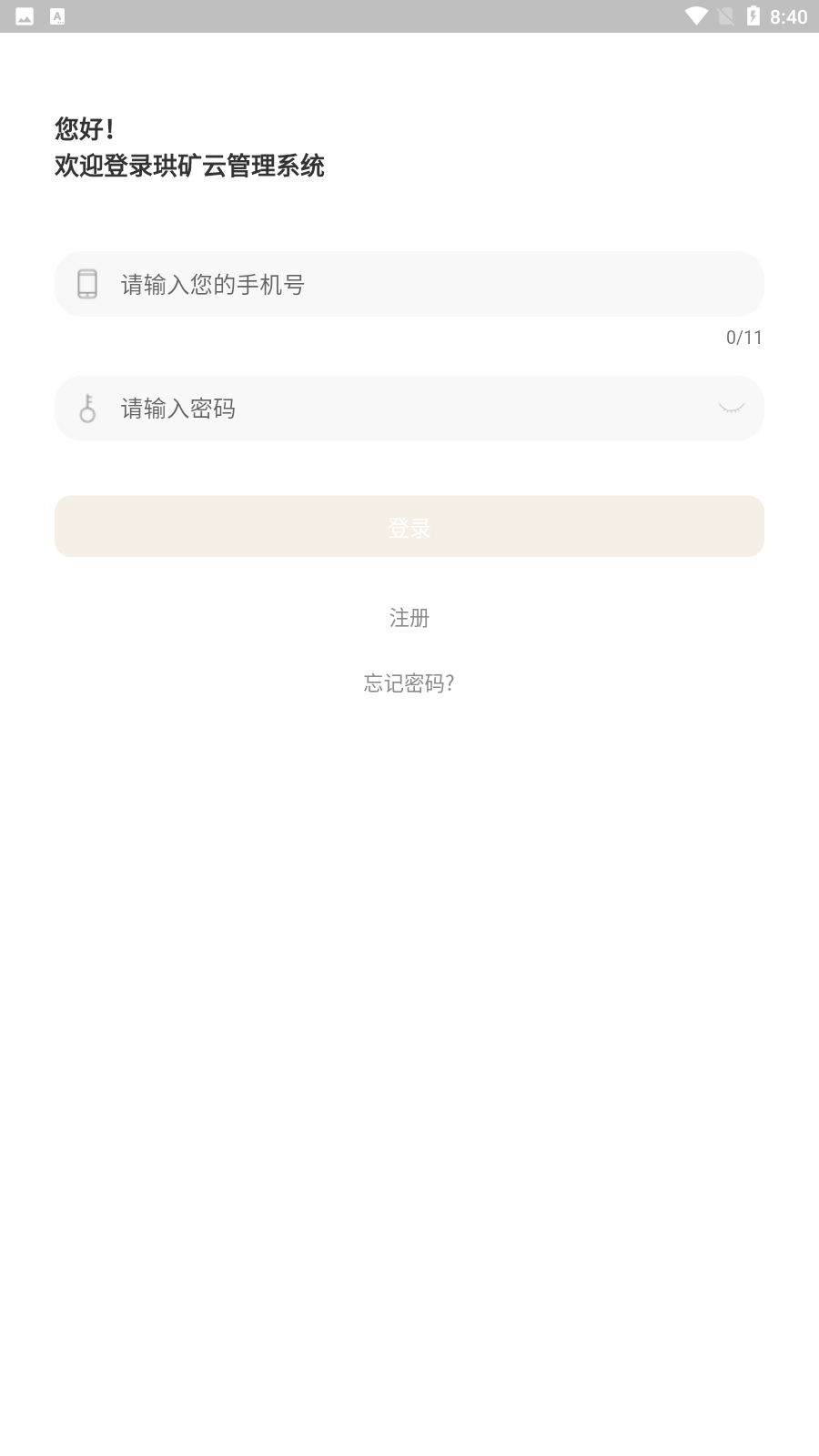Click the Wi-Fi icon in the status bar
The height and width of the screenshot is (1456, 819).
697,15
